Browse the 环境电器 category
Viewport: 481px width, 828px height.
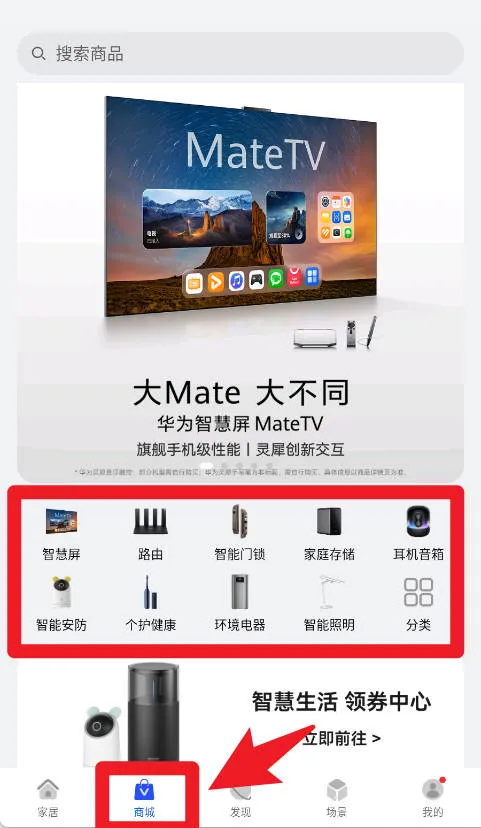(240, 604)
